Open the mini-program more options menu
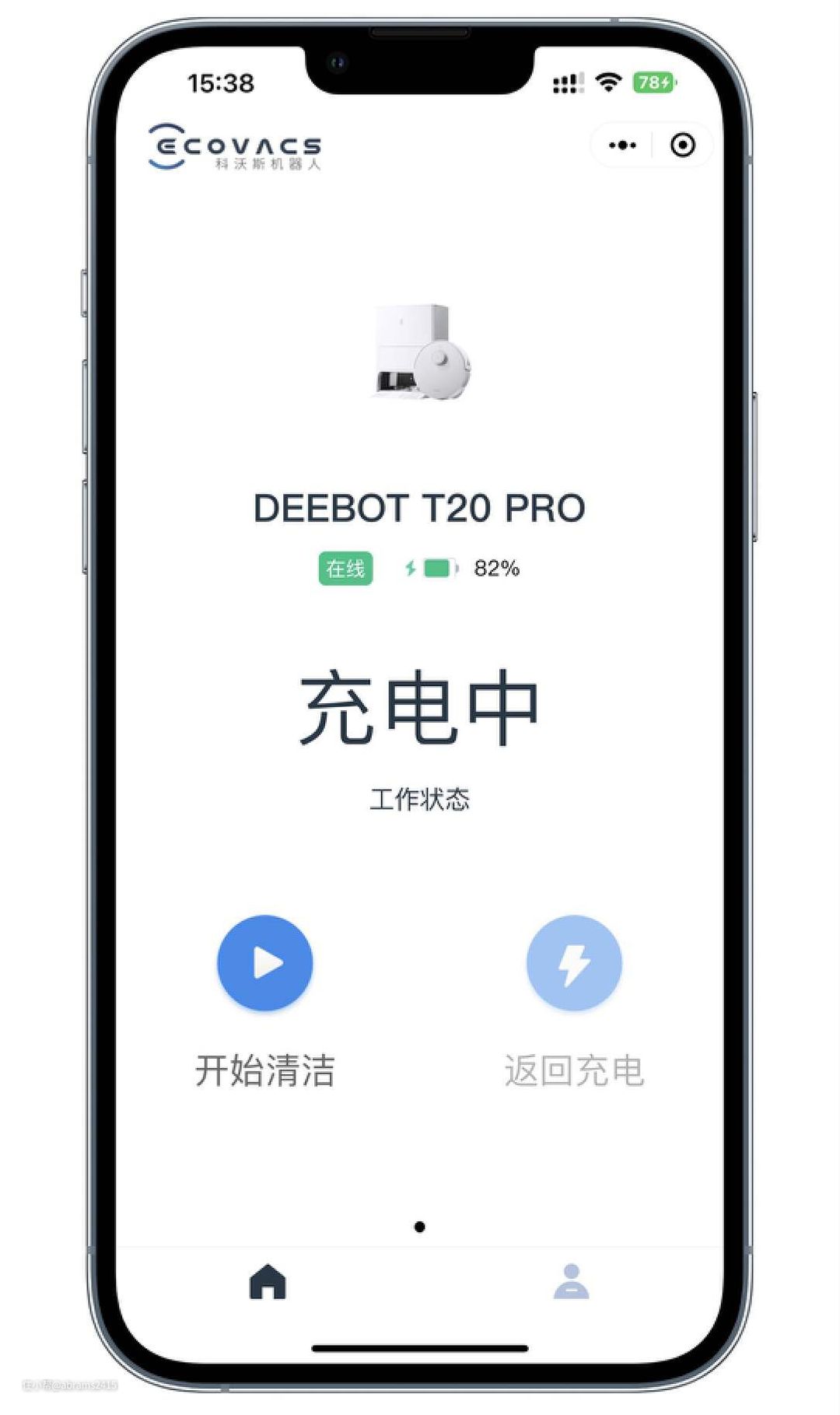The height and width of the screenshot is (1415, 840). pos(622,145)
